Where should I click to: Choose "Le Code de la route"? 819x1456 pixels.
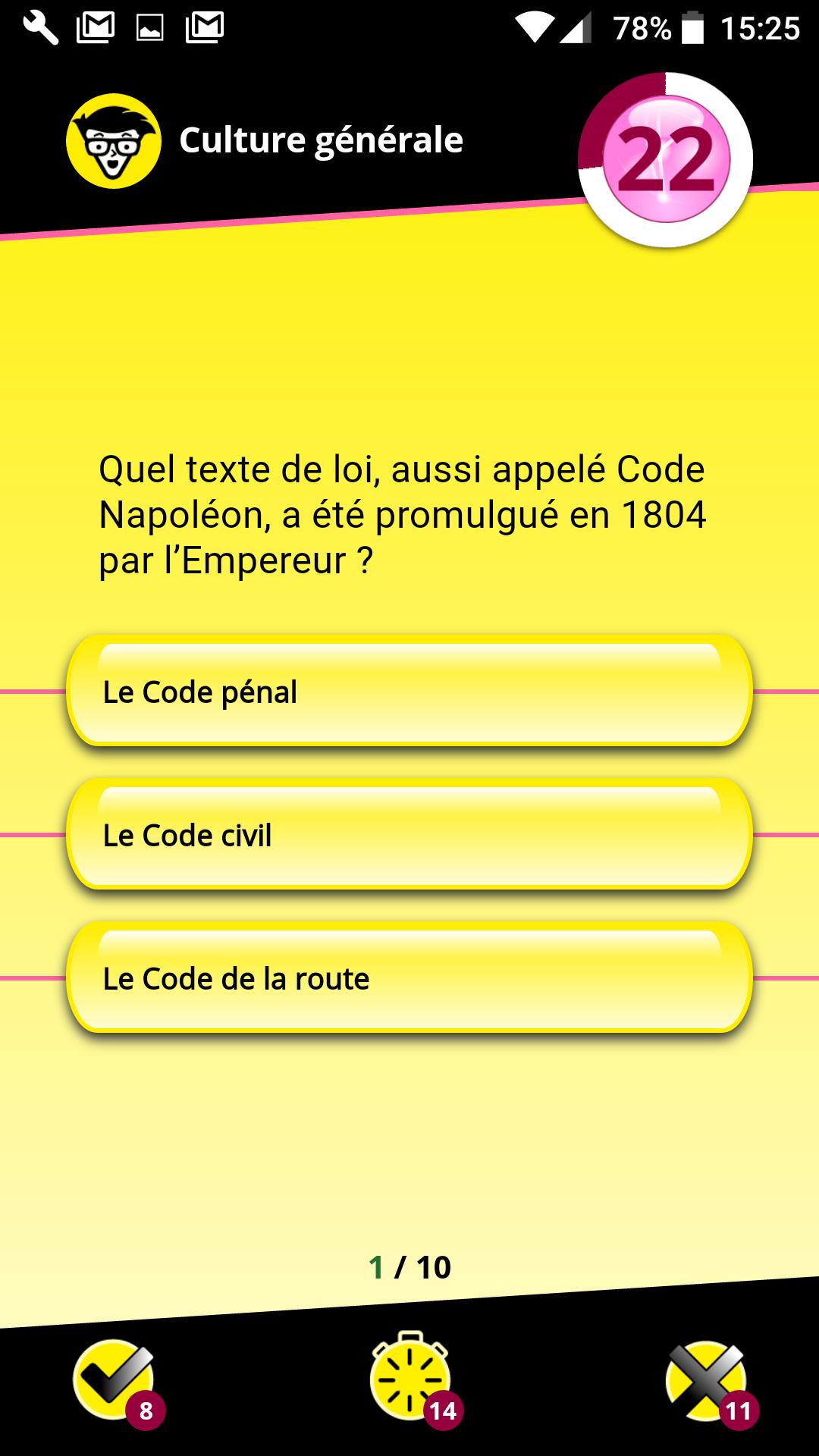[x=409, y=980]
